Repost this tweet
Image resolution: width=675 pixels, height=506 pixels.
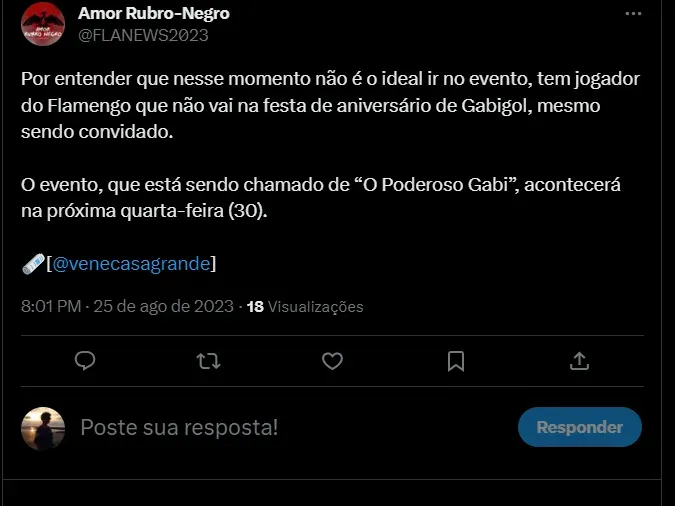[x=208, y=361]
